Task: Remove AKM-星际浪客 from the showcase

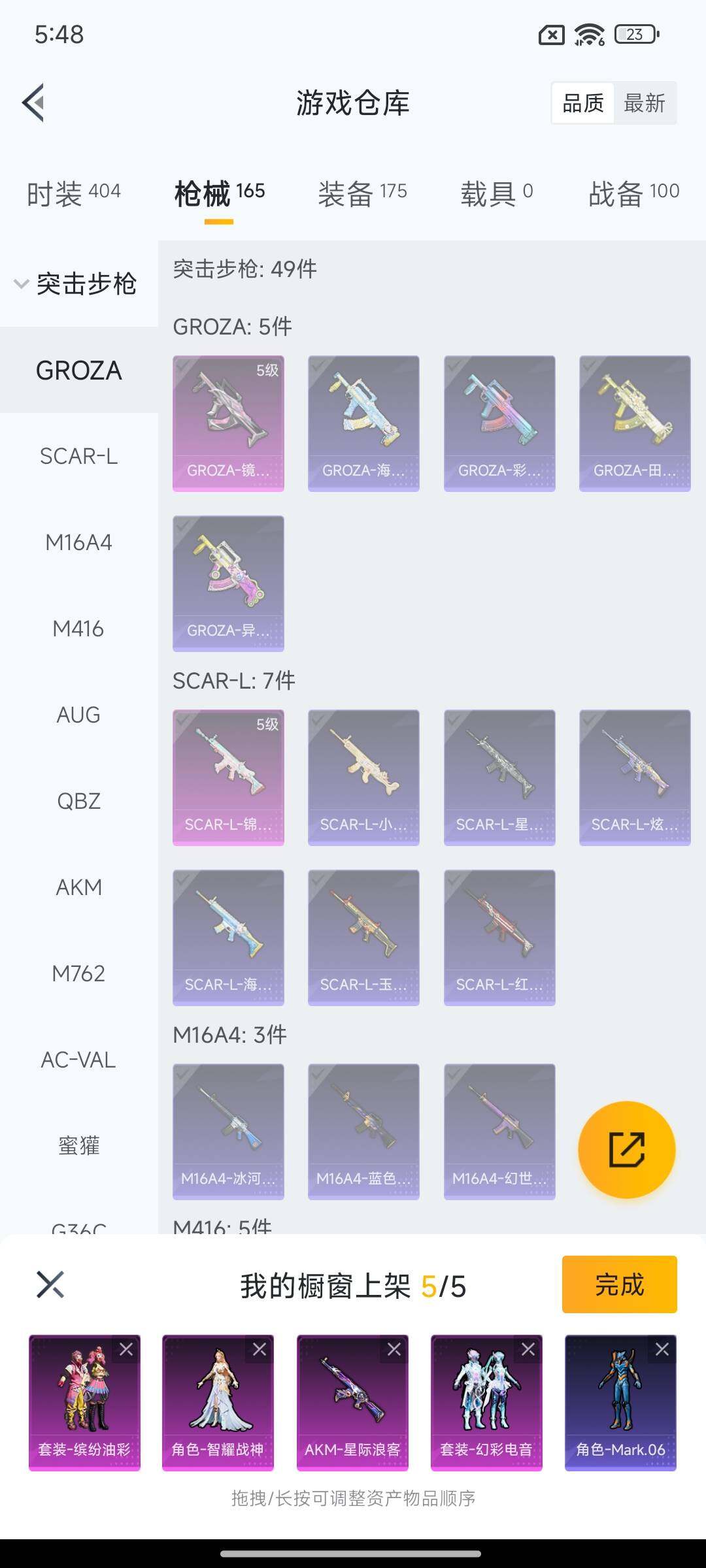Action: pyautogui.click(x=394, y=1349)
